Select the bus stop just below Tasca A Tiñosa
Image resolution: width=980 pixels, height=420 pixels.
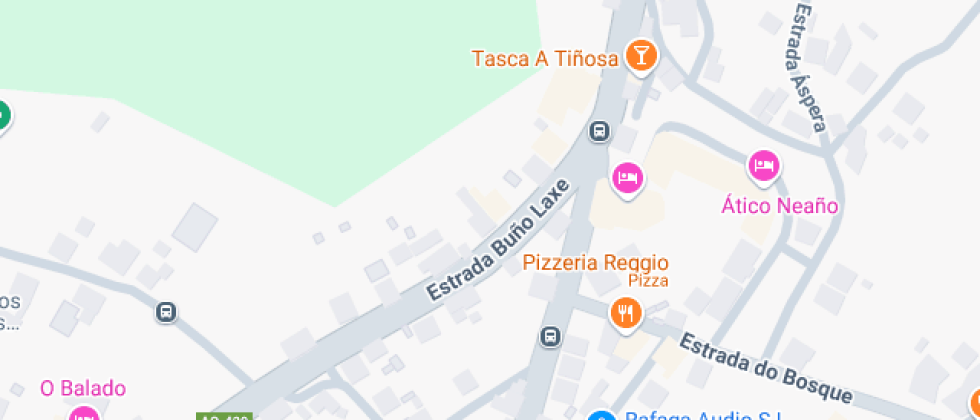pyautogui.click(x=599, y=130)
